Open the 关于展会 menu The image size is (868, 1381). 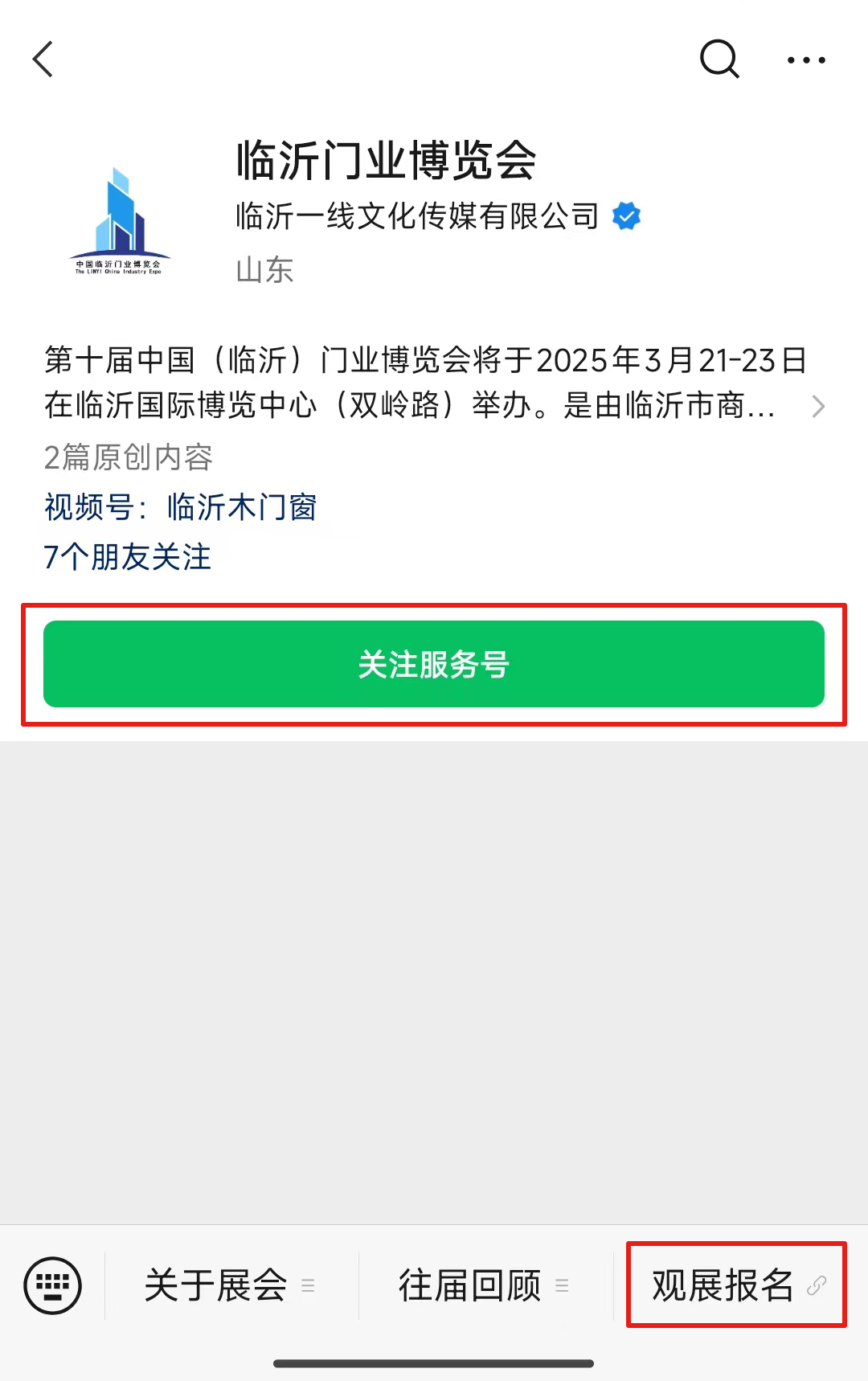click(x=229, y=1285)
